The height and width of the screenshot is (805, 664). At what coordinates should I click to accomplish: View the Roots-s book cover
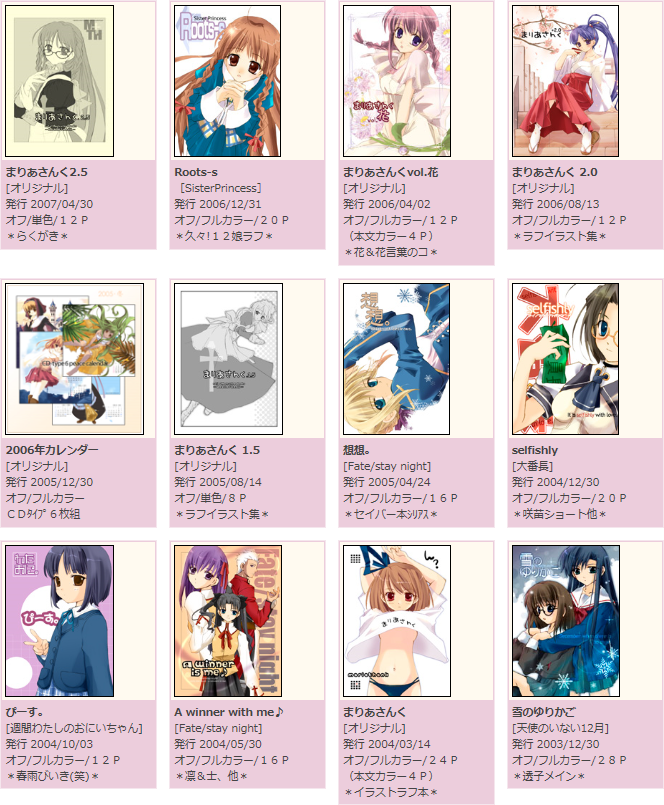[x=228, y=81]
